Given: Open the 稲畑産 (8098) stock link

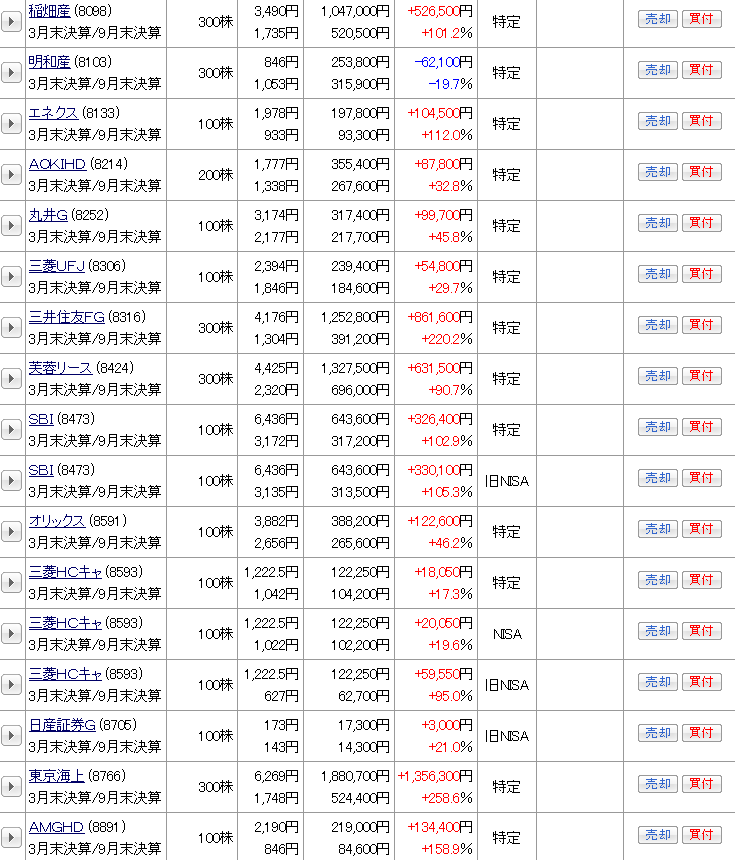Looking at the screenshot, I should (49, 11).
